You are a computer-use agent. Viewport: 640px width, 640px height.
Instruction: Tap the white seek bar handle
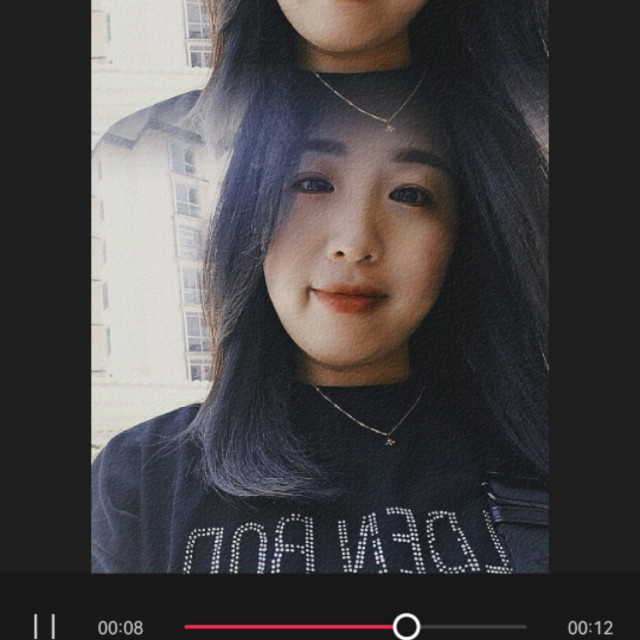(x=406, y=627)
